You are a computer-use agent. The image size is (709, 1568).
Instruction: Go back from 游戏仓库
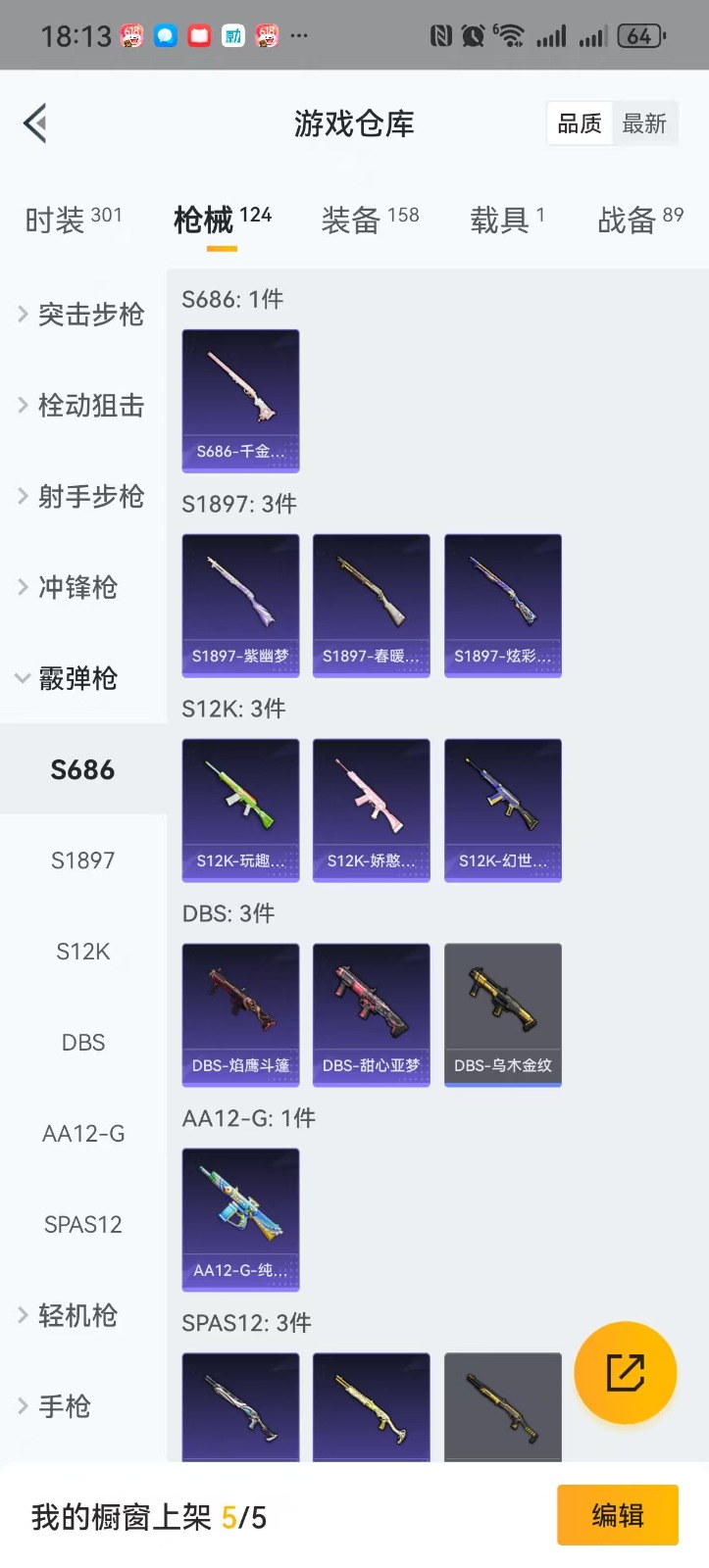point(36,123)
